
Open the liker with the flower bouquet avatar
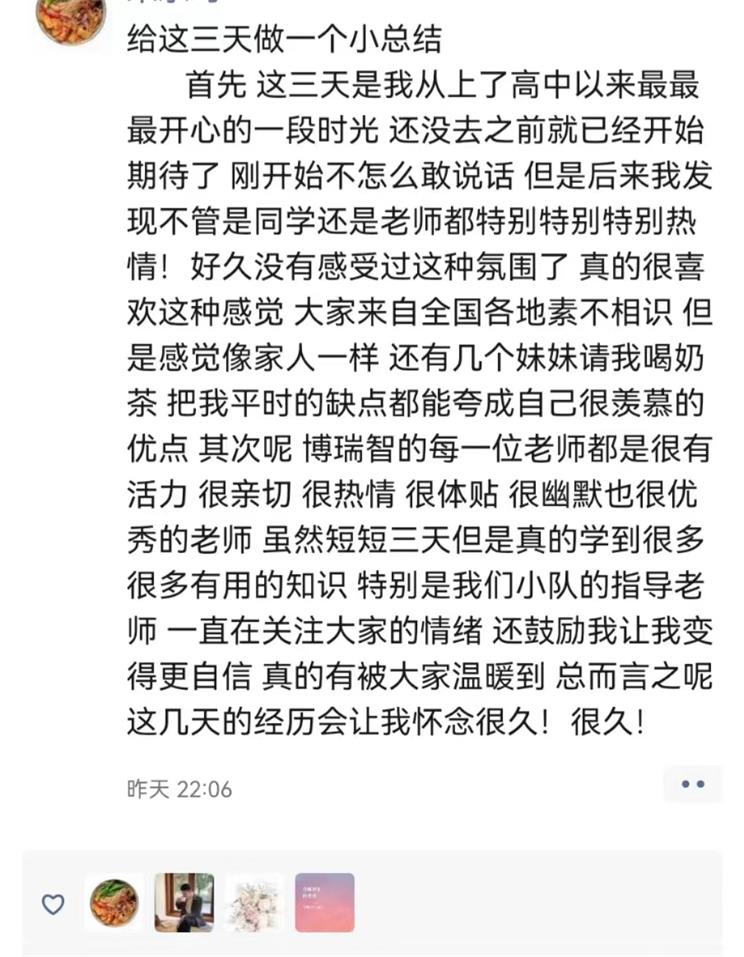254,902
